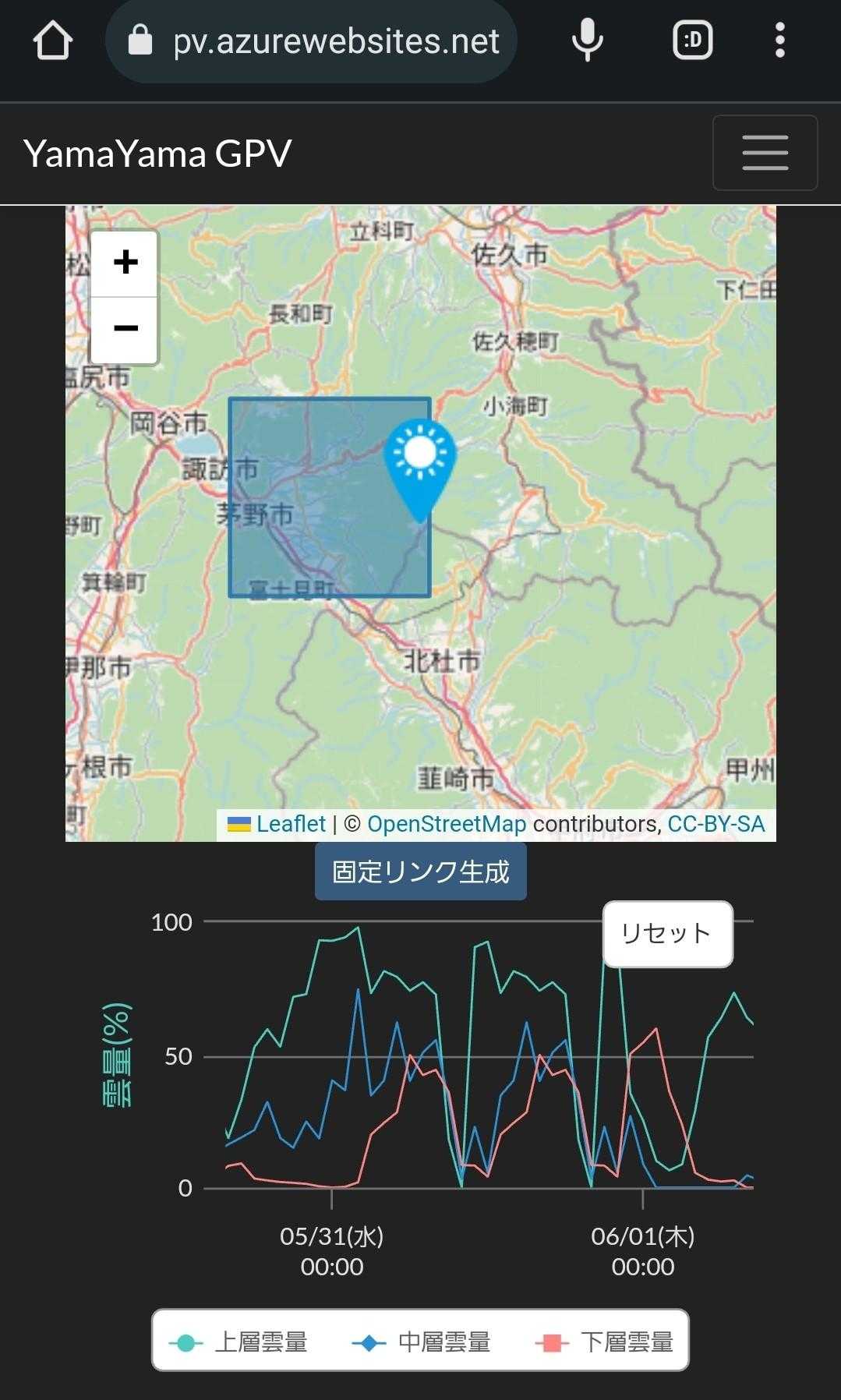Go to the browser home page
Viewport: 841px width, 1400px height.
click(x=53, y=41)
